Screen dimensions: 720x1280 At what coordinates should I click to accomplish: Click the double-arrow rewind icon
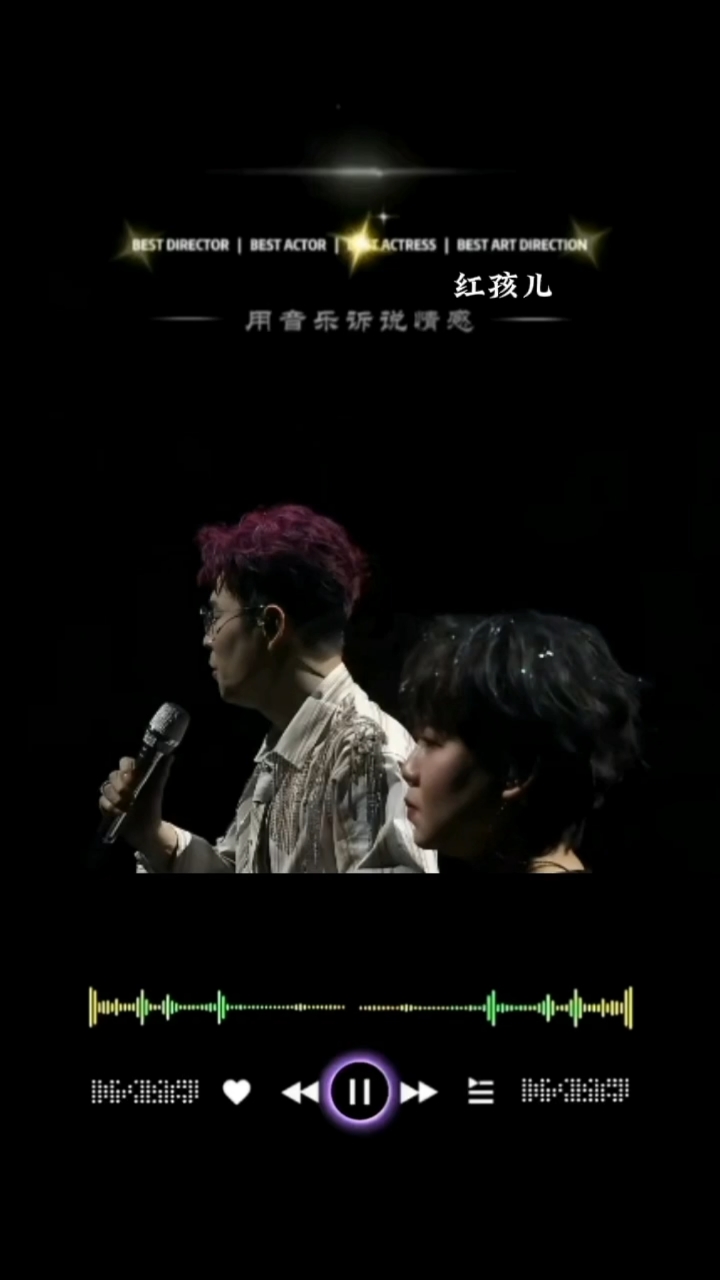299,1093
